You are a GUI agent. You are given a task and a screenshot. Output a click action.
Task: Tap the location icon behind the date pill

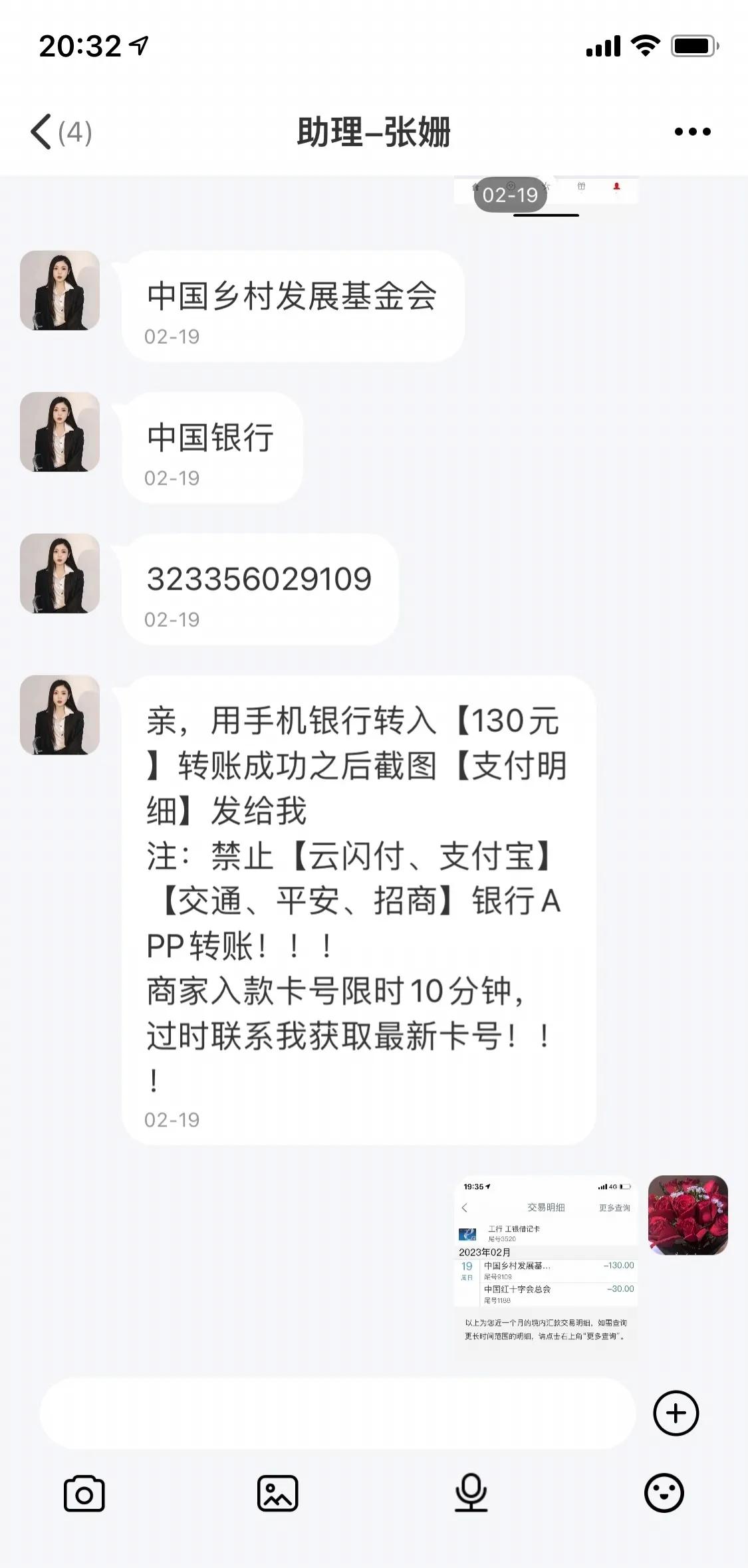click(x=511, y=185)
